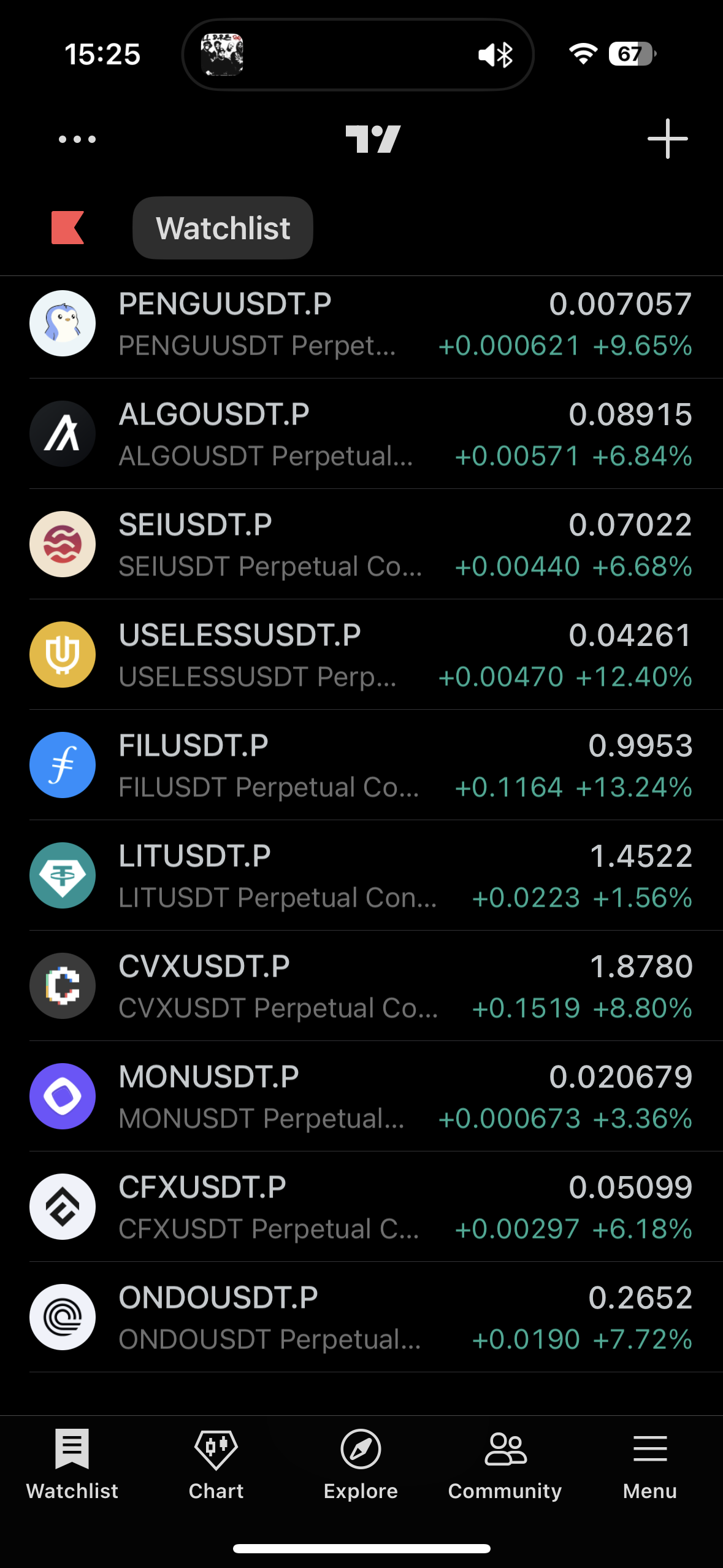Open USELESSUSDT.P from the watchlist
The width and height of the screenshot is (723, 1568).
coord(361,655)
